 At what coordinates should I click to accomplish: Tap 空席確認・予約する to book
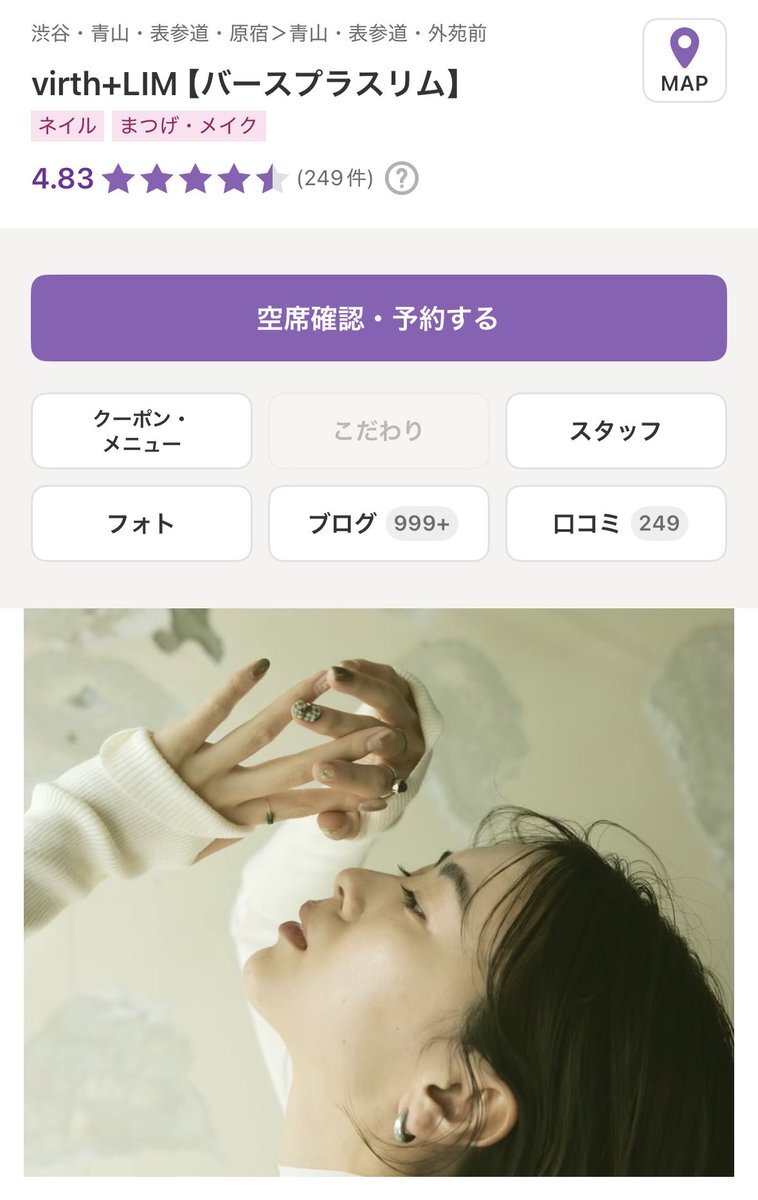click(x=378, y=318)
